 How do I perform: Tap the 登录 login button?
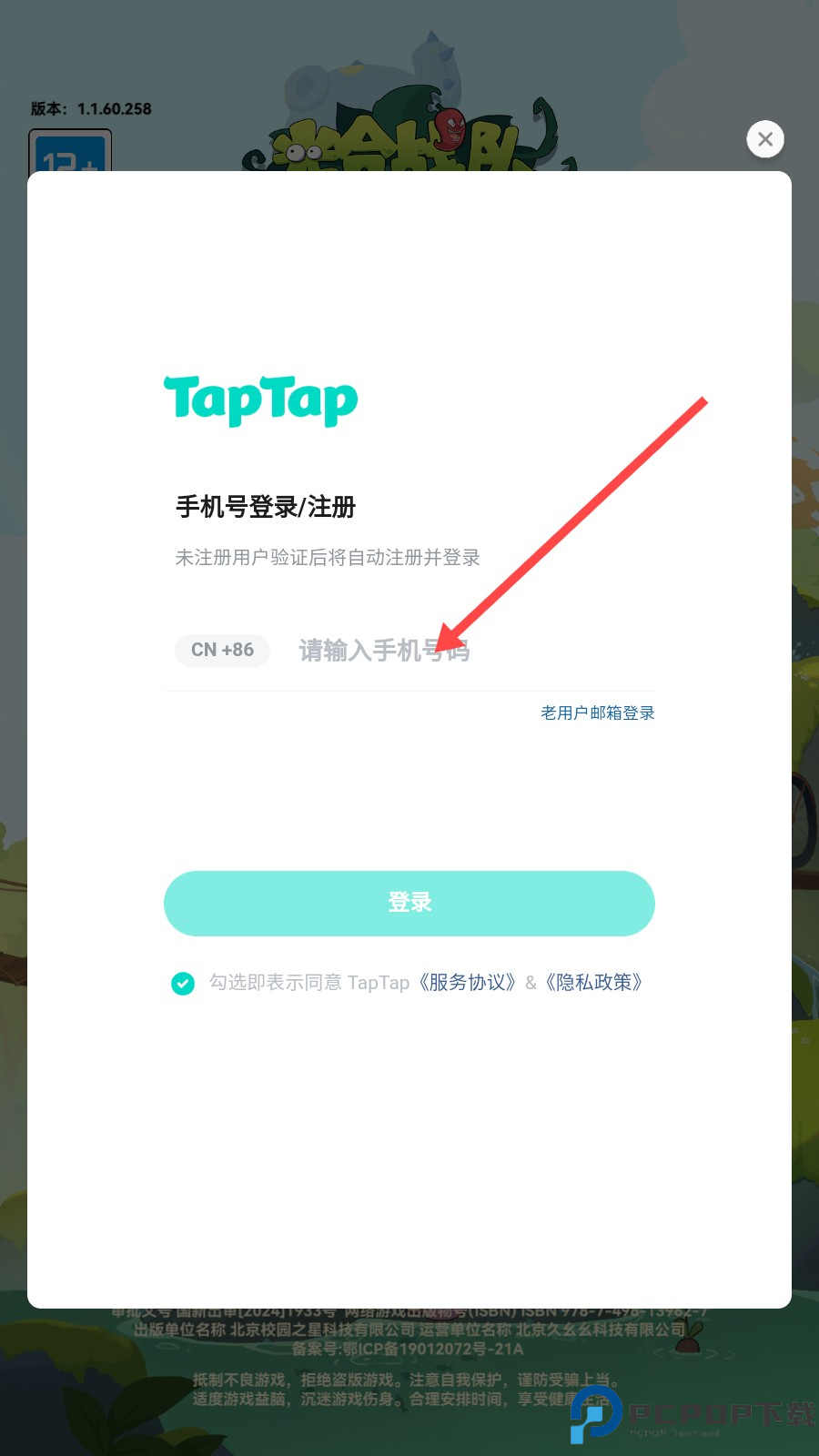[409, 903]
